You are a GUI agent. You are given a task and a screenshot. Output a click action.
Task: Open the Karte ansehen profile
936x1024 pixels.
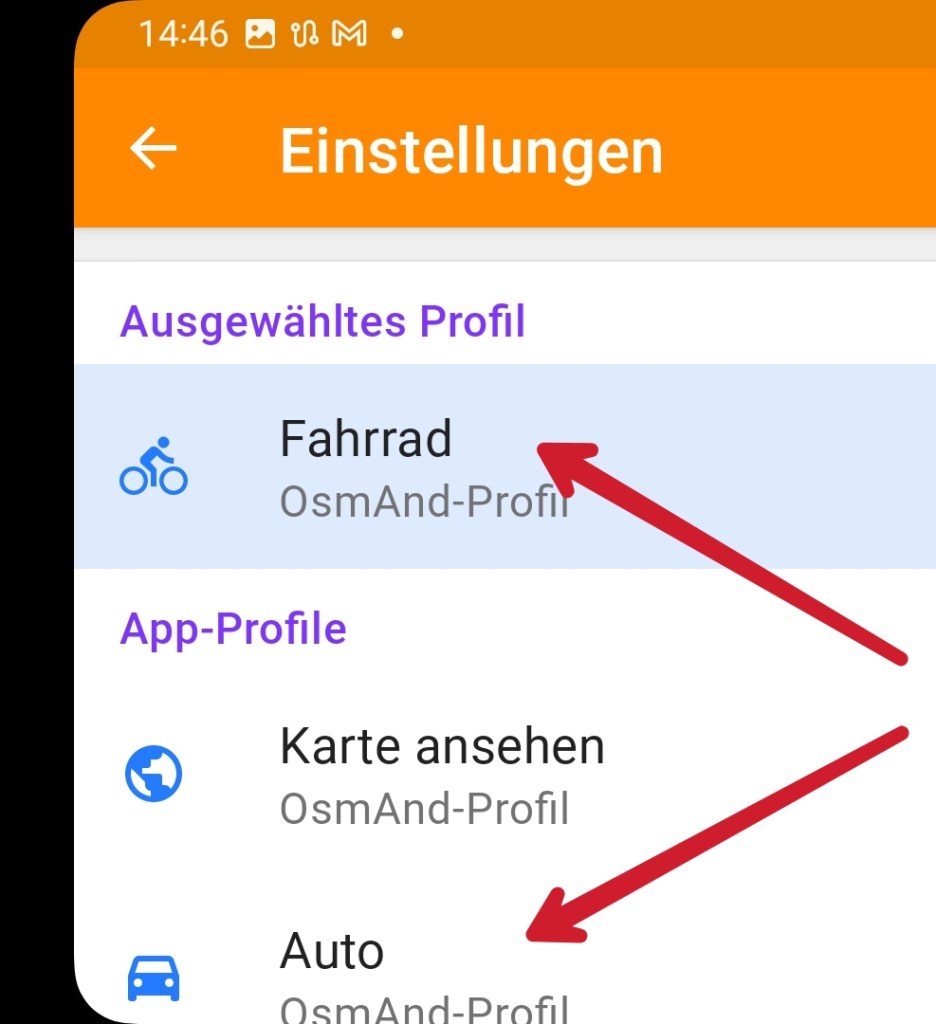442,773
